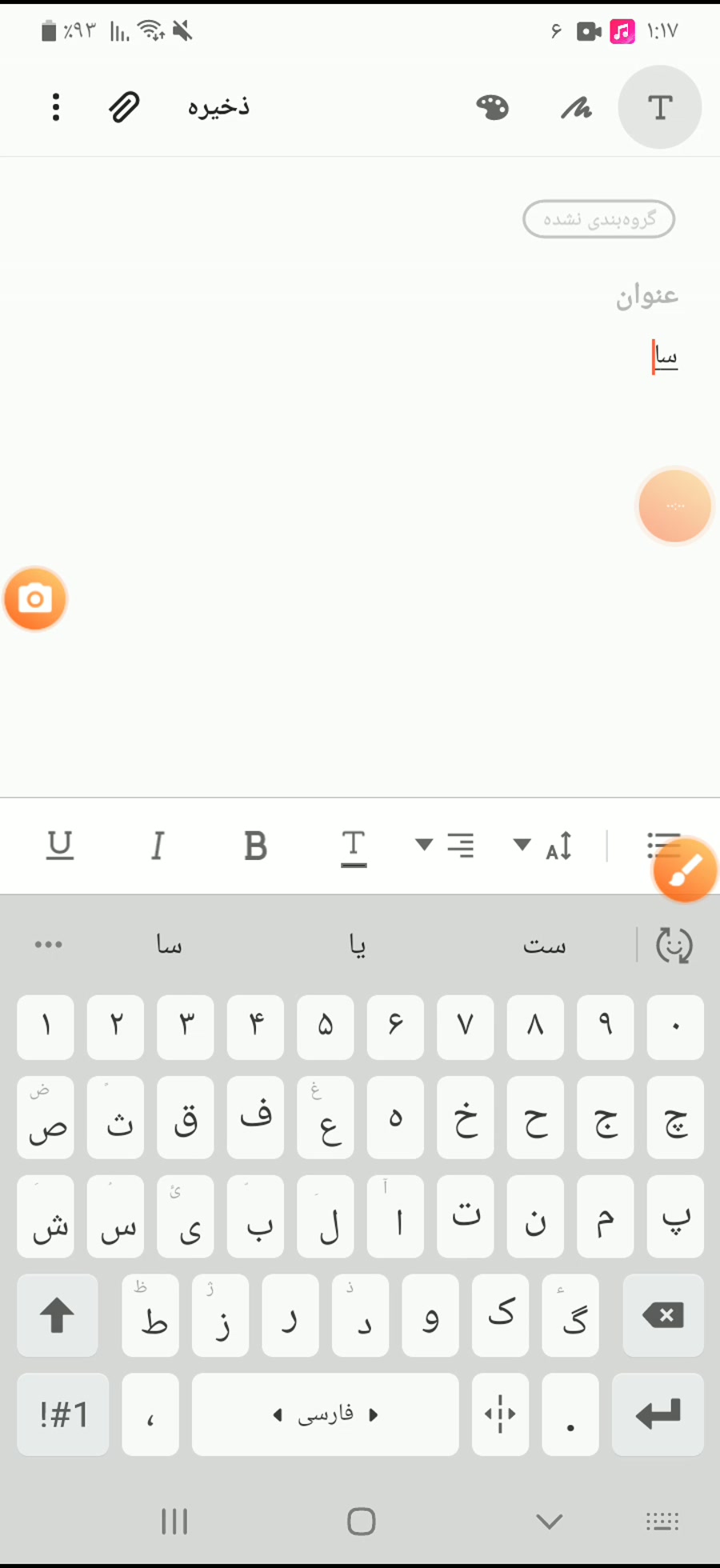Switch to handwriting pen mode
720x1568 pixels.
point(576,107)
